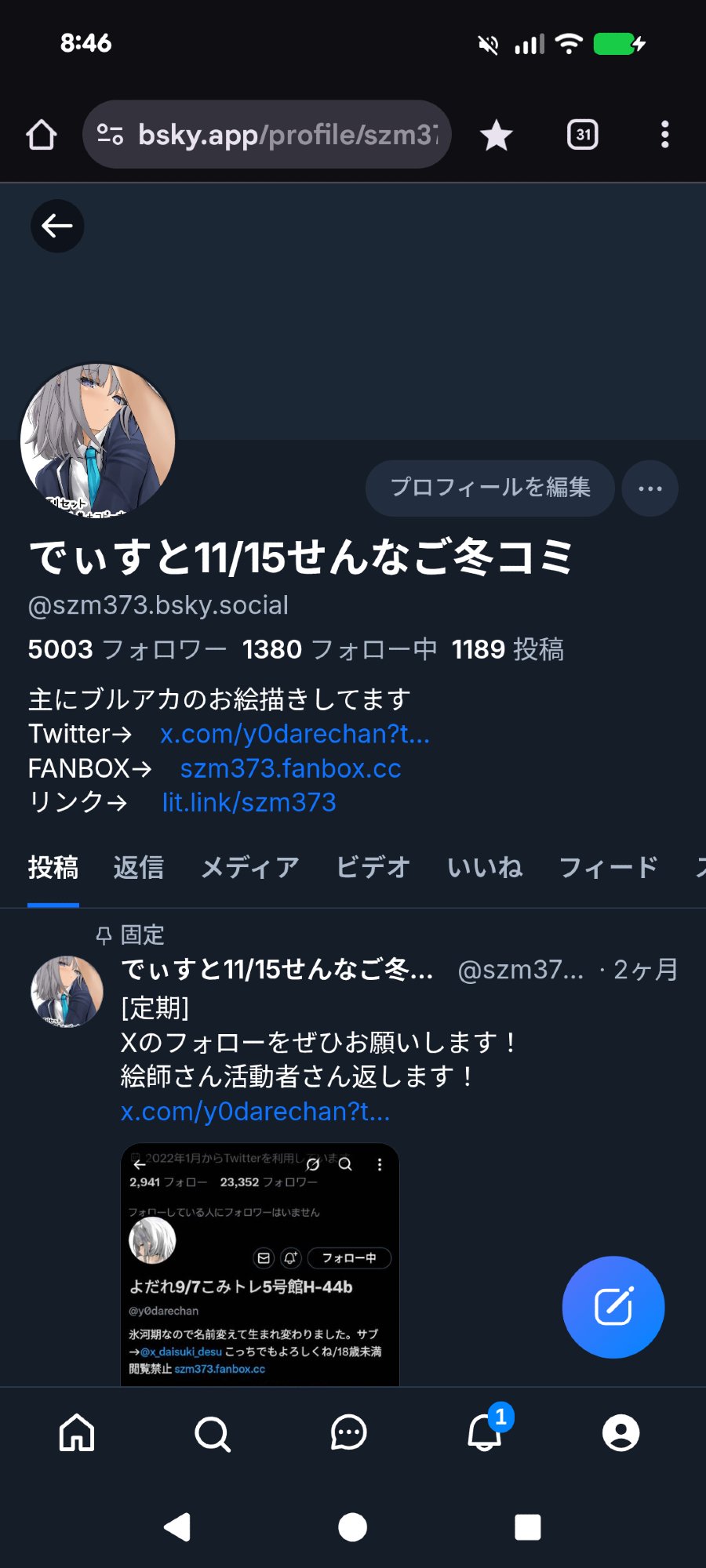Image resolution: width=706 pixels, height=1568 pixels.
Task: Tap the browser address bar
Action: pos(267,135)
